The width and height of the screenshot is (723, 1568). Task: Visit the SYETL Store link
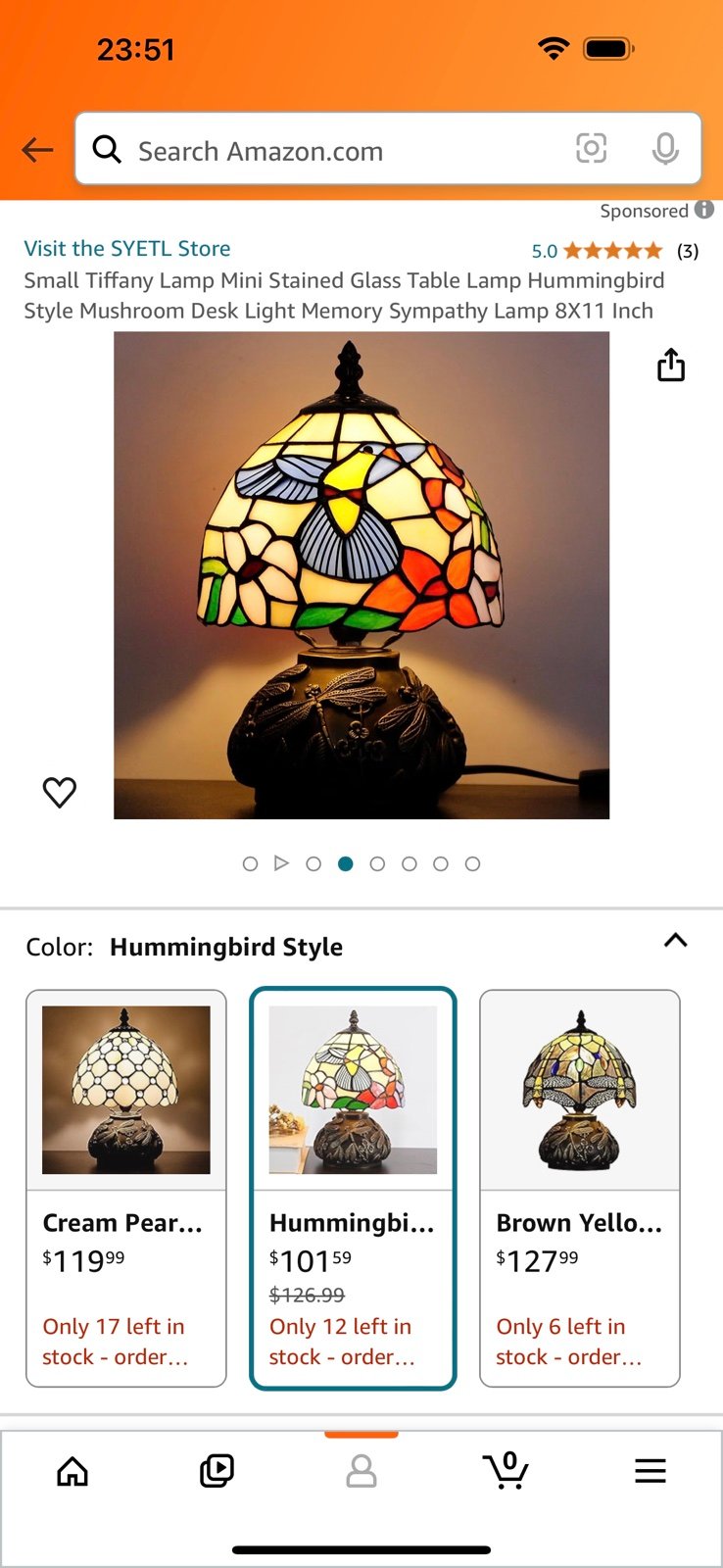click(127, 249)
